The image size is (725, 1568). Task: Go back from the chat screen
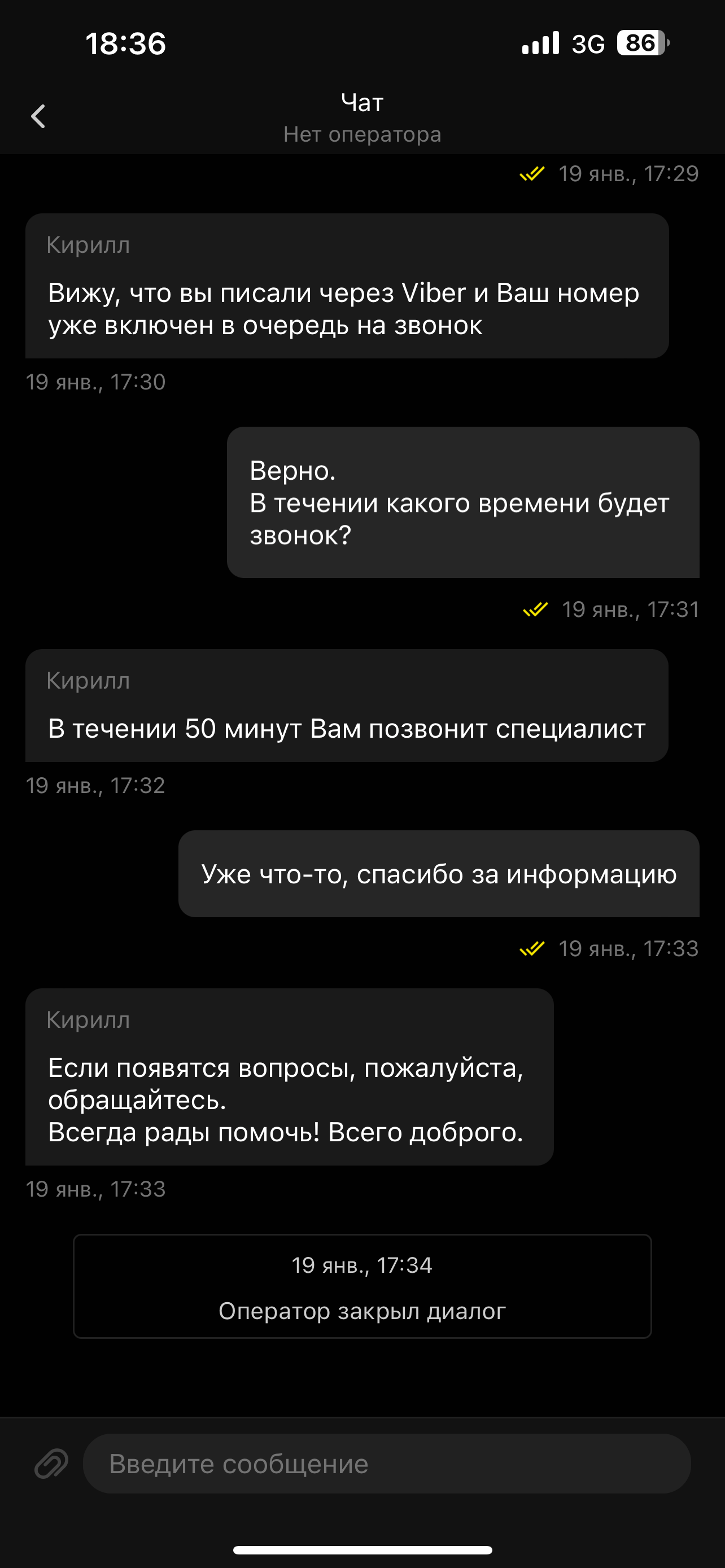click(x=38, y=116)
